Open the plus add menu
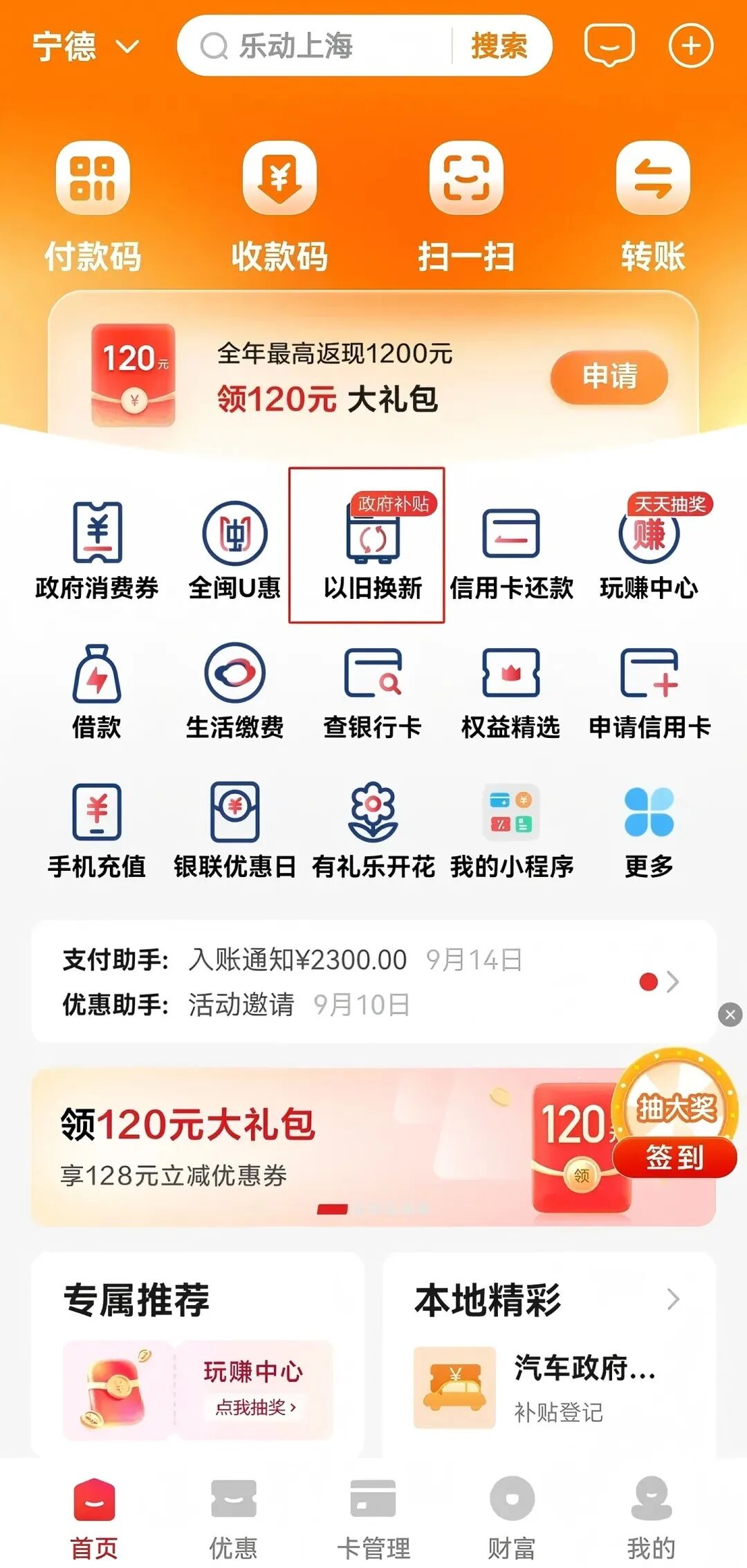 coord(690,46)
